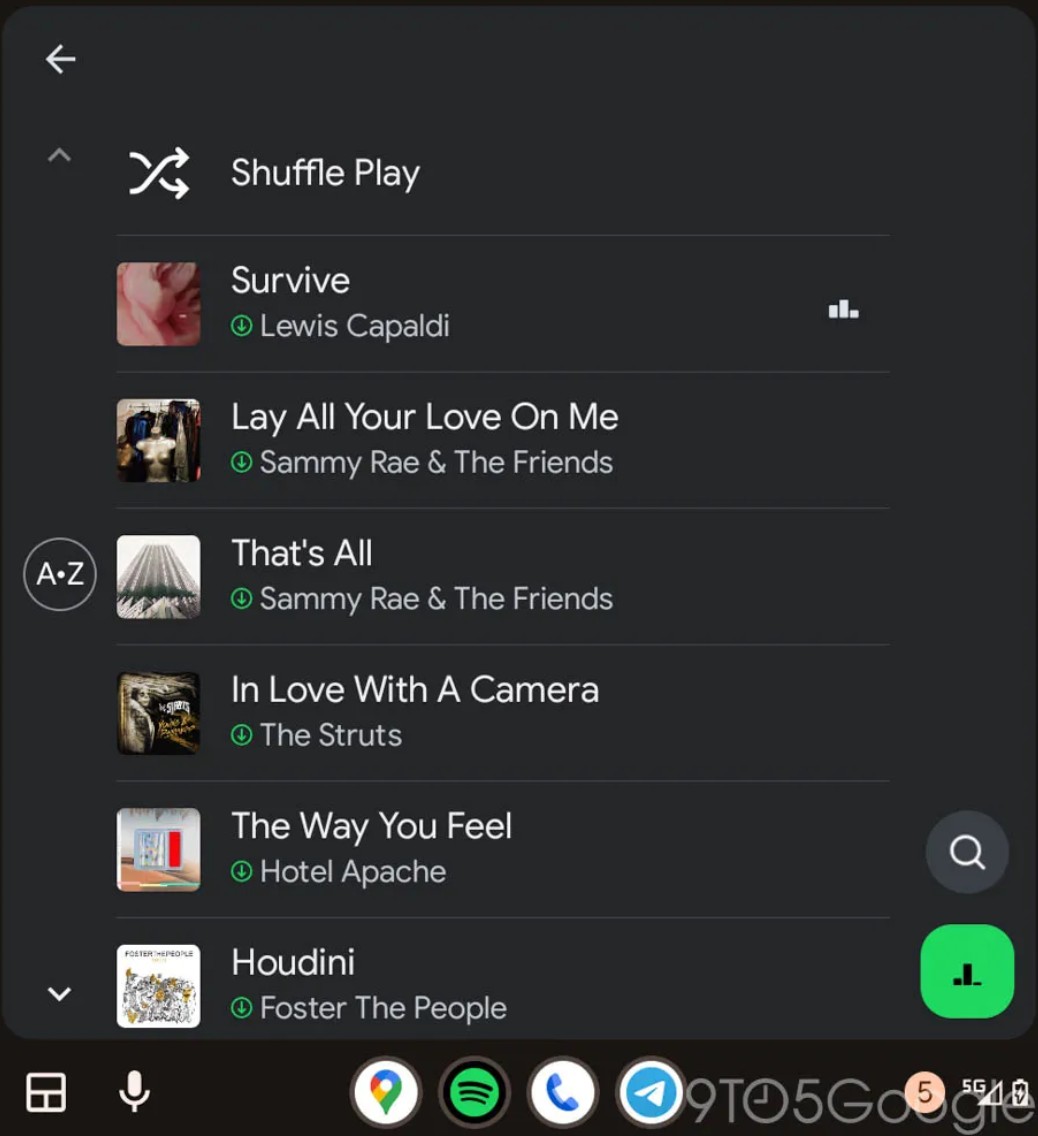
Task: Launch Google Maps from the dock
Action: tap(386, 1094)
